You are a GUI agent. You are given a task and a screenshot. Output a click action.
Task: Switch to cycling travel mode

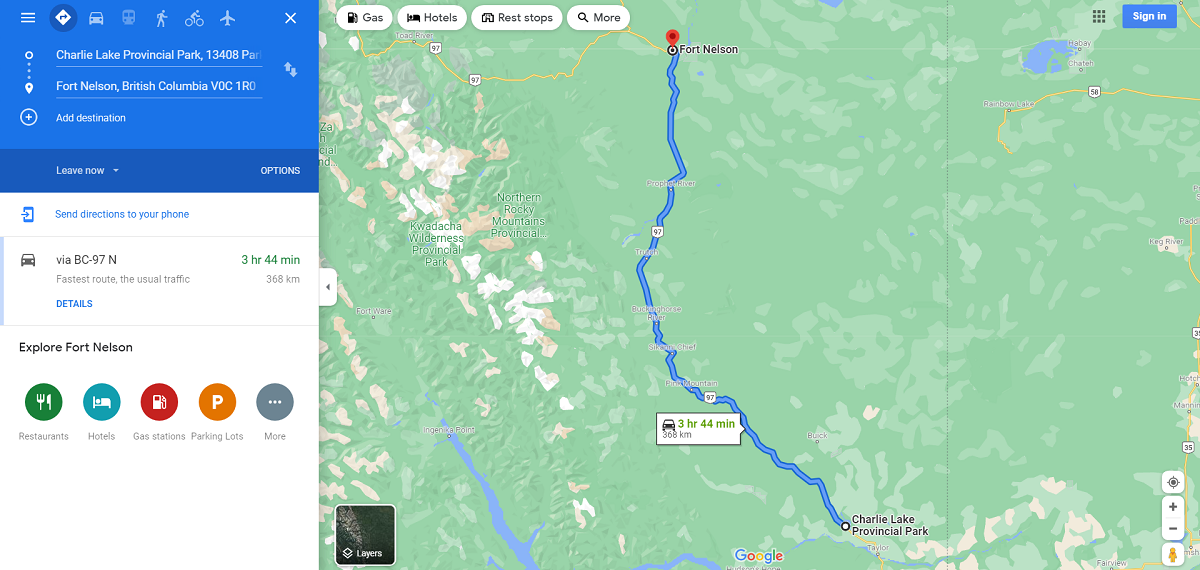tap(194, 18)
